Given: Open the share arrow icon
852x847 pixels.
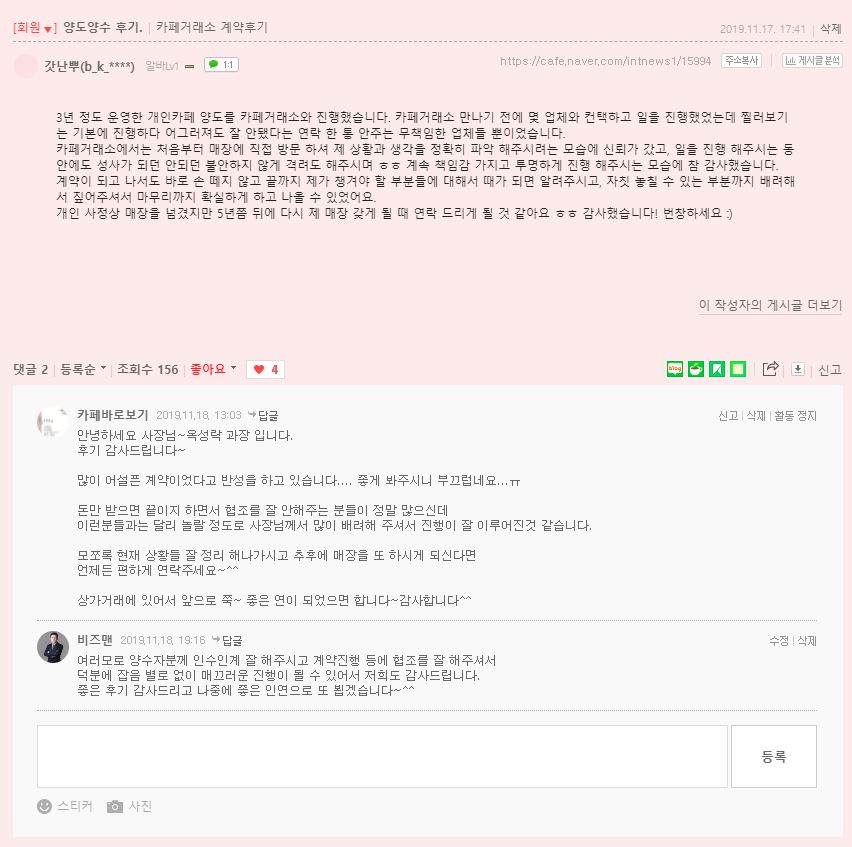Looking at the screenshot, I should point(770,369).
